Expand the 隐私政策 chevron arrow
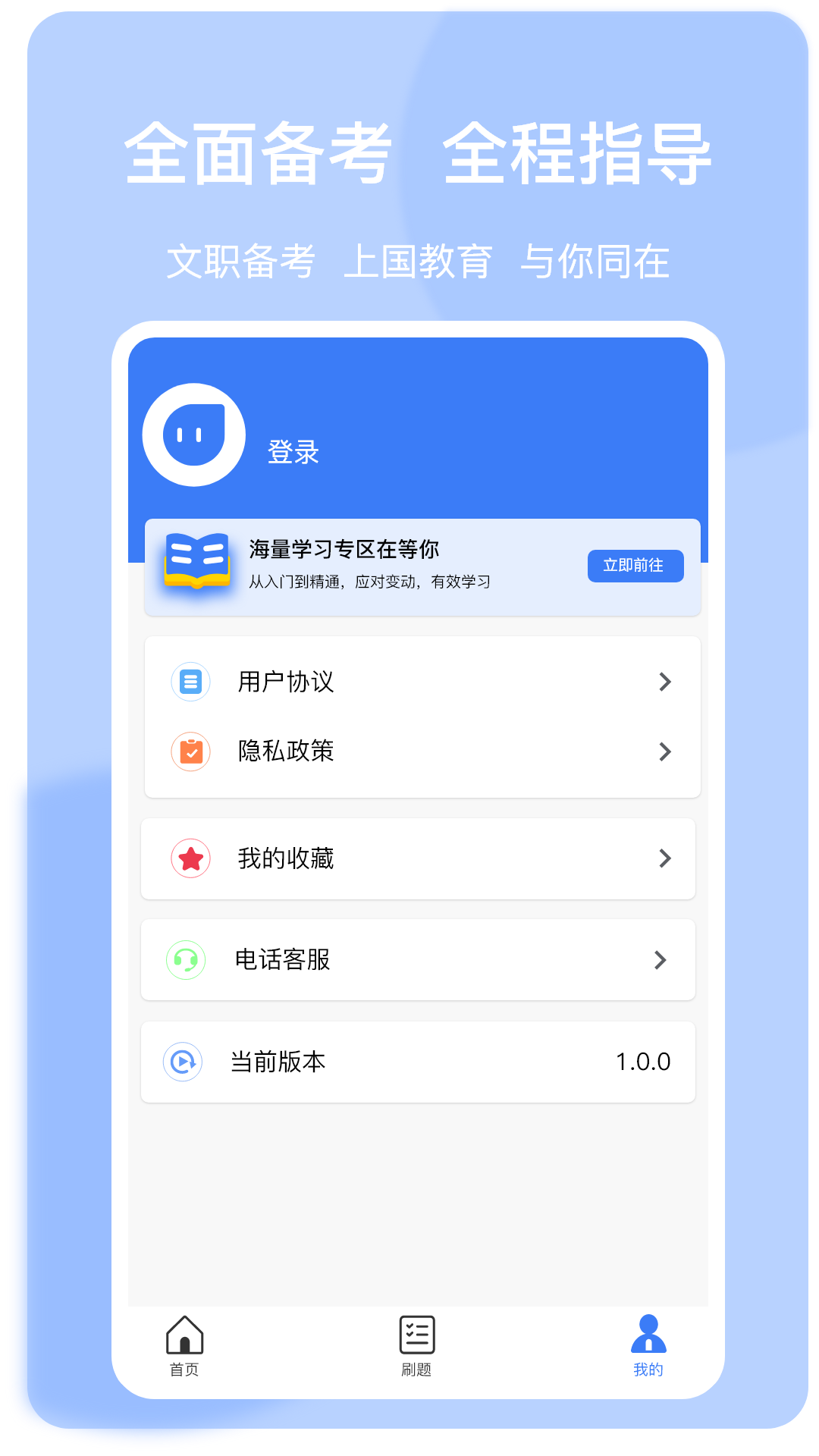819x1456 pixels. click(x=666, y=752)
